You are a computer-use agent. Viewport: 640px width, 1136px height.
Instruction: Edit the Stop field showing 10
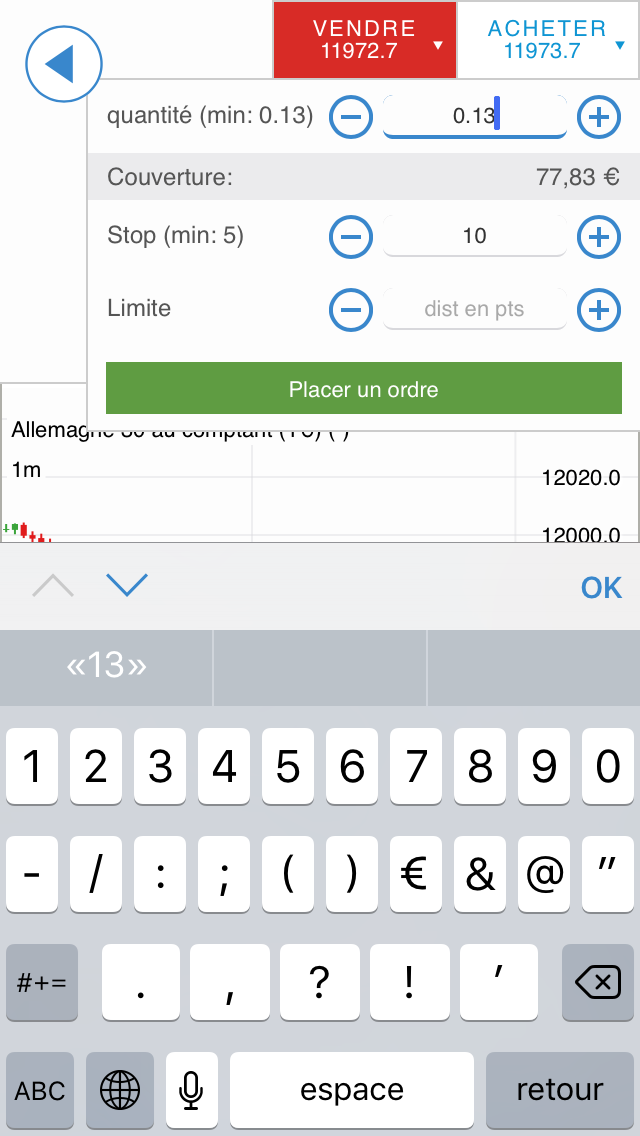474,237
